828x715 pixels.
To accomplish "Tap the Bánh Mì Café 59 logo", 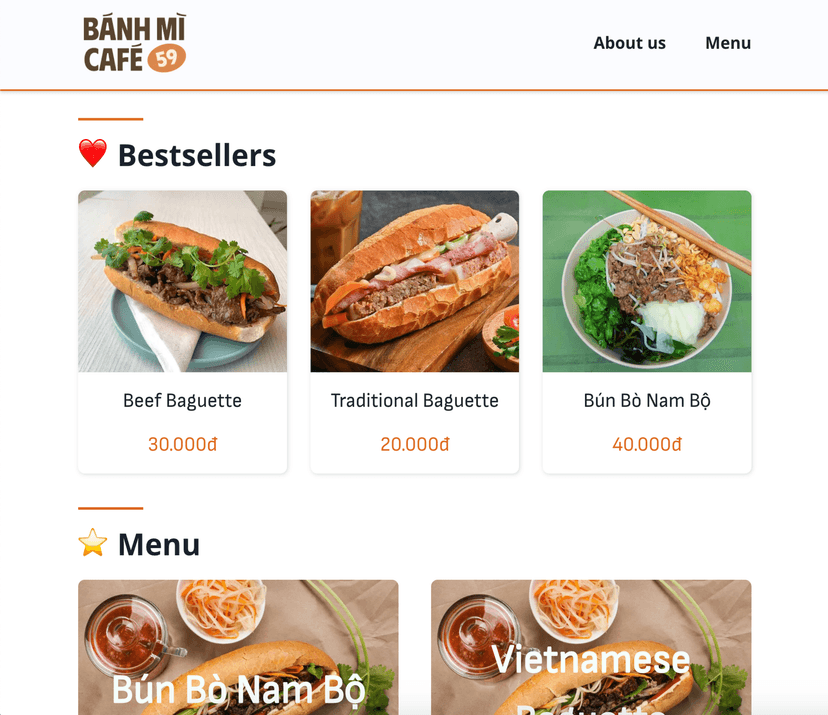I will click(x=135, y=45).
